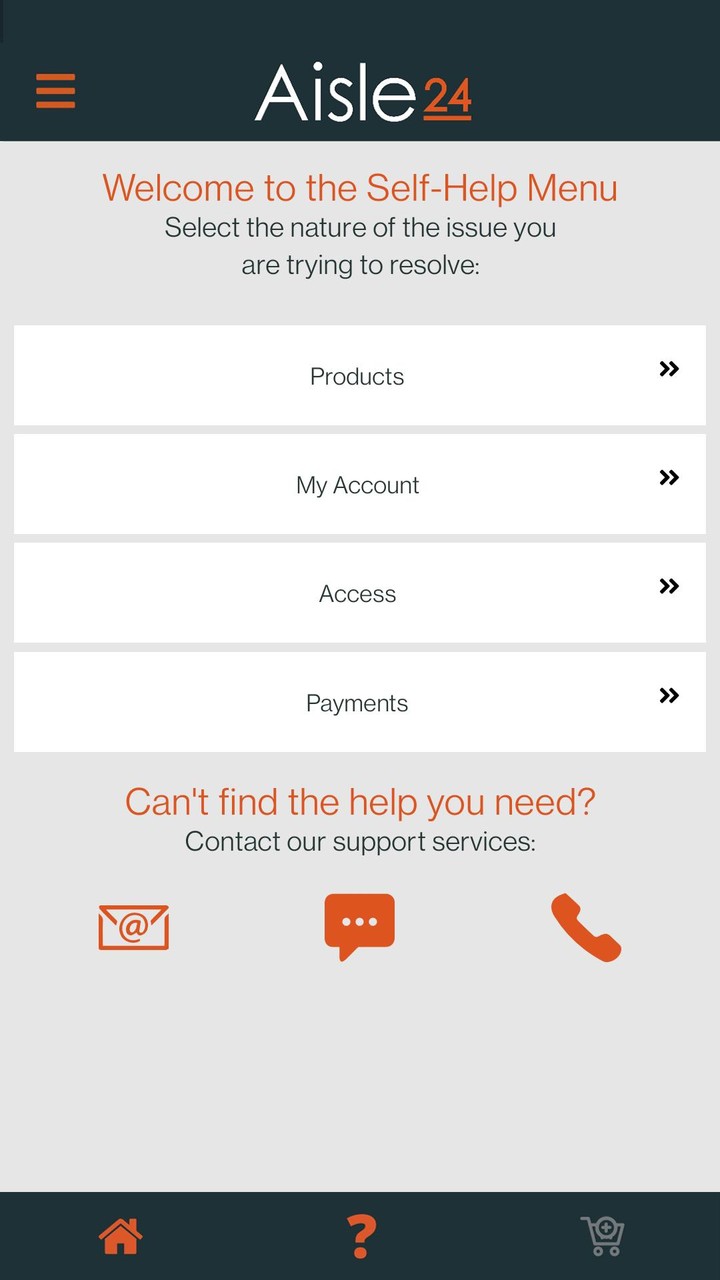Go to the home tab
Image resolution: width=720 pixels, height=1280 pixels.
(120, 1237)
